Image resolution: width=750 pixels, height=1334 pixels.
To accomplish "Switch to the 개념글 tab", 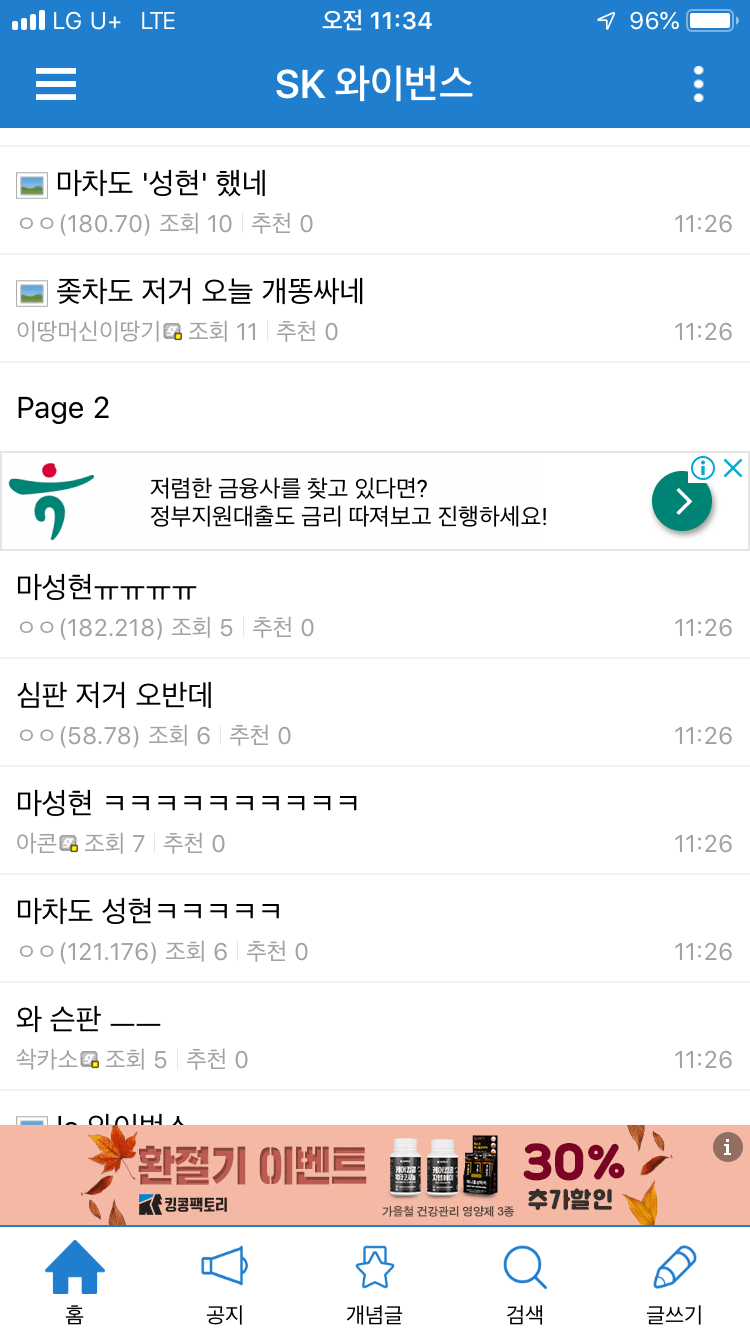I will (x=374, y=1281).
